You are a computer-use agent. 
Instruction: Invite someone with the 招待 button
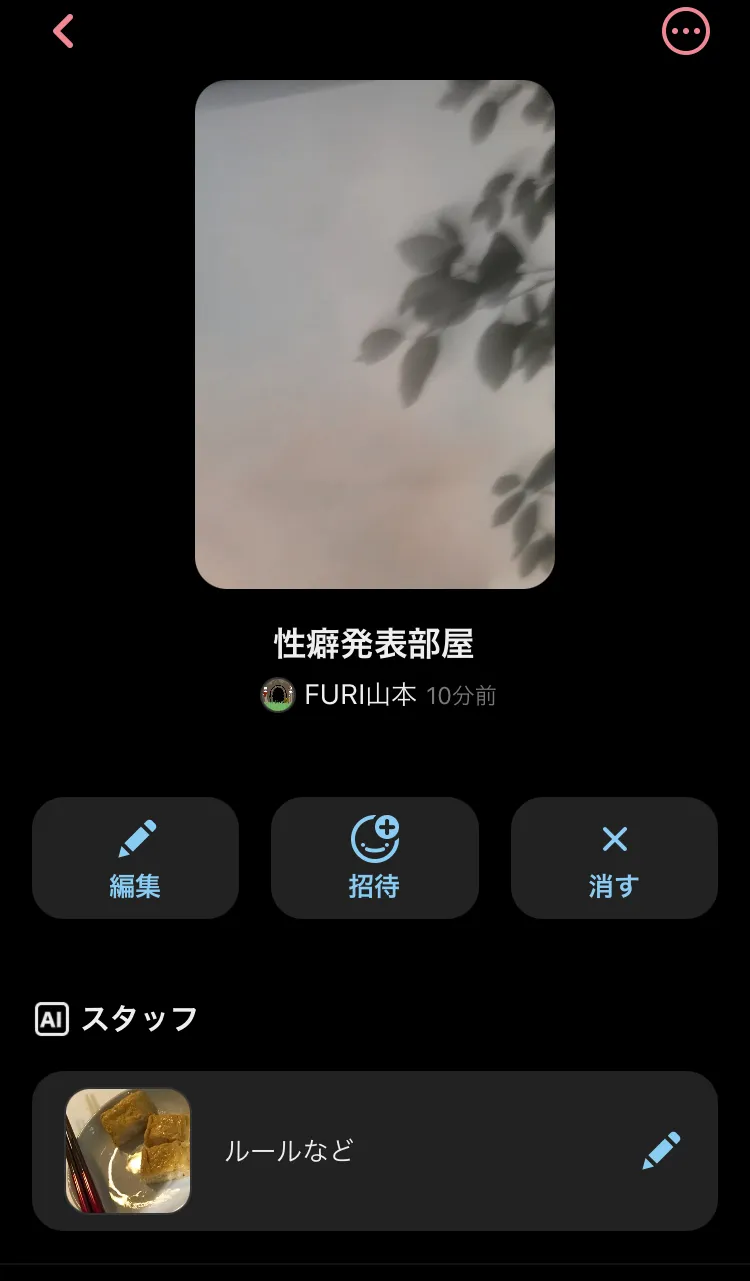point(375,858)
